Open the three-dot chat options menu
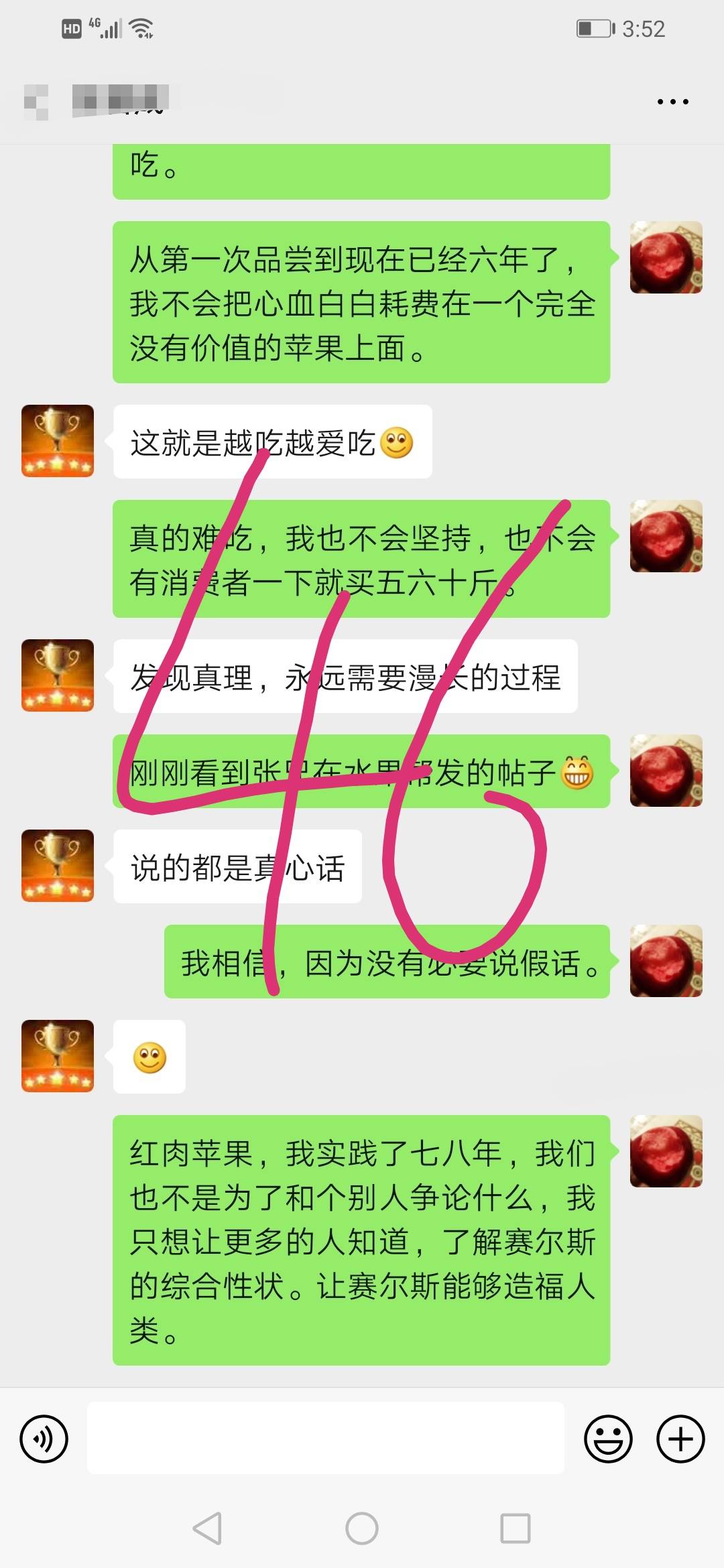Image resolution: width=724 pixels, height=1568 pixels. pos(672,102)
